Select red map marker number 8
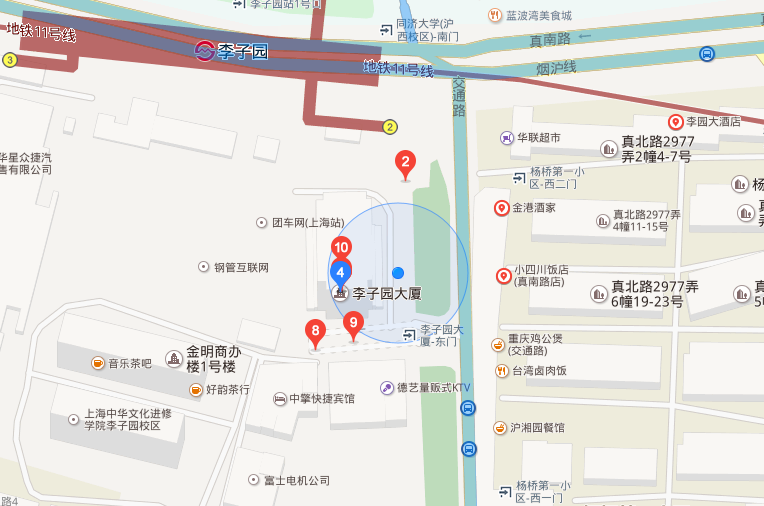This screenshot has width=764, height=506. click(316, 333)
